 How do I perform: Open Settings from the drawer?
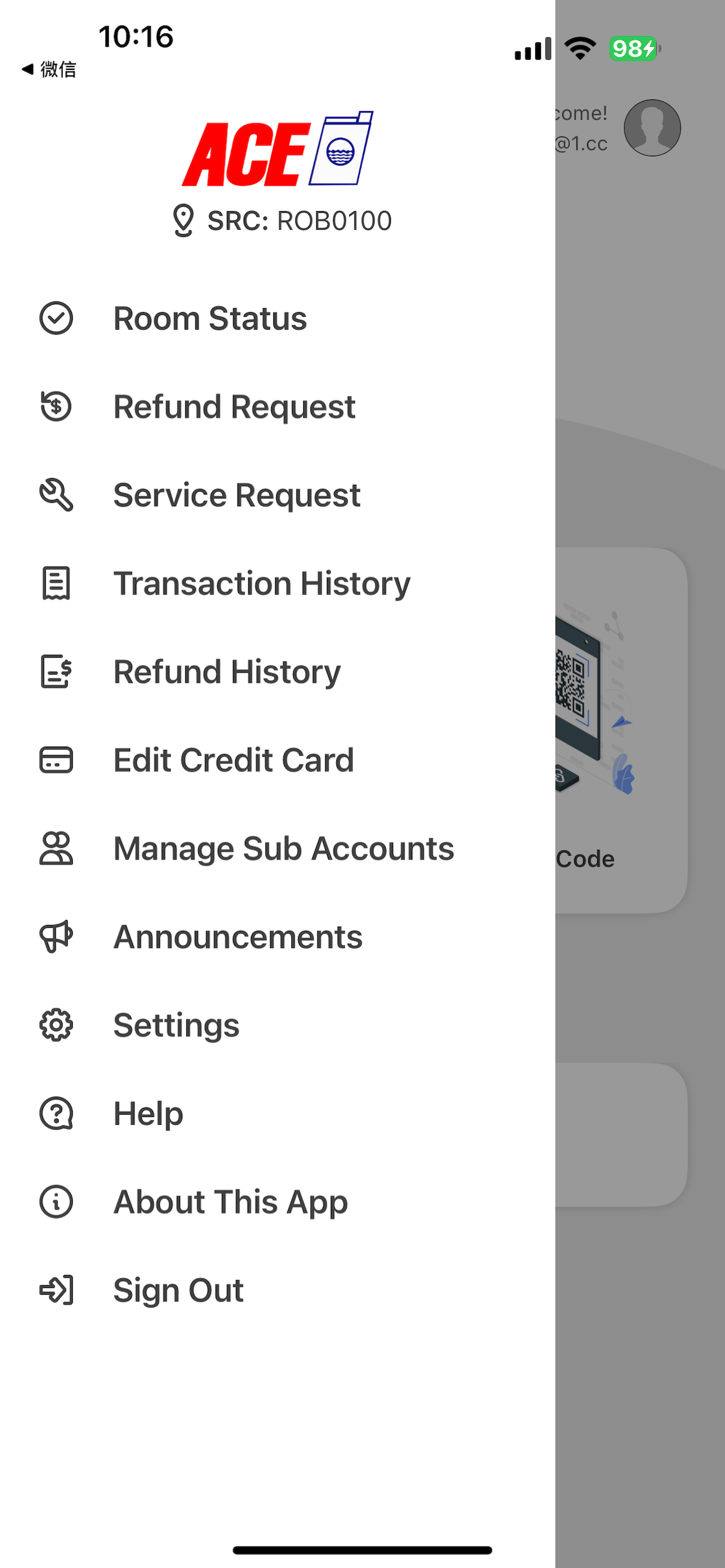pyautogui.click(x=277, y=1025)
